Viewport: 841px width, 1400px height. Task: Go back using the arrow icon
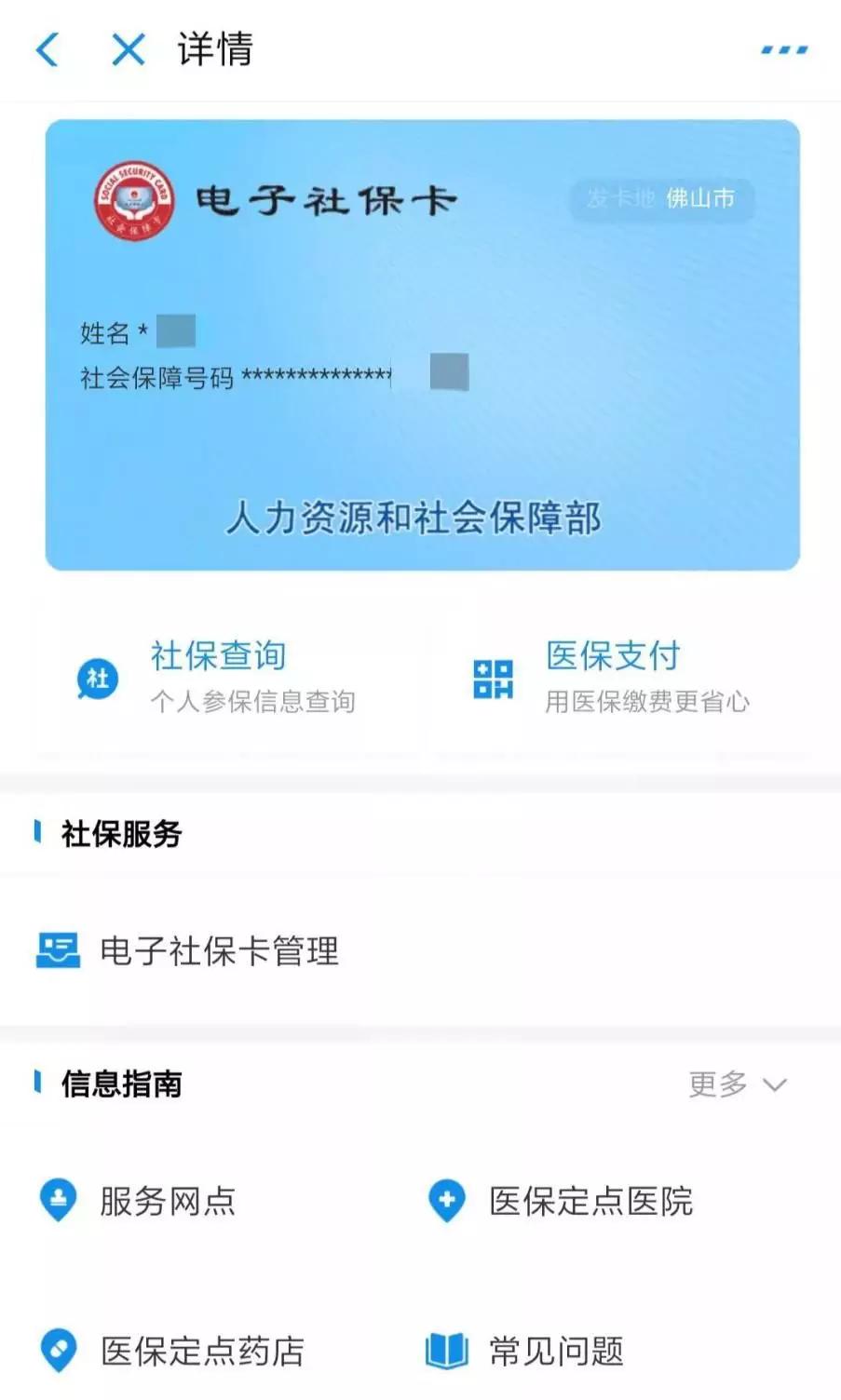pyautogui.click(x=48, y=49)
